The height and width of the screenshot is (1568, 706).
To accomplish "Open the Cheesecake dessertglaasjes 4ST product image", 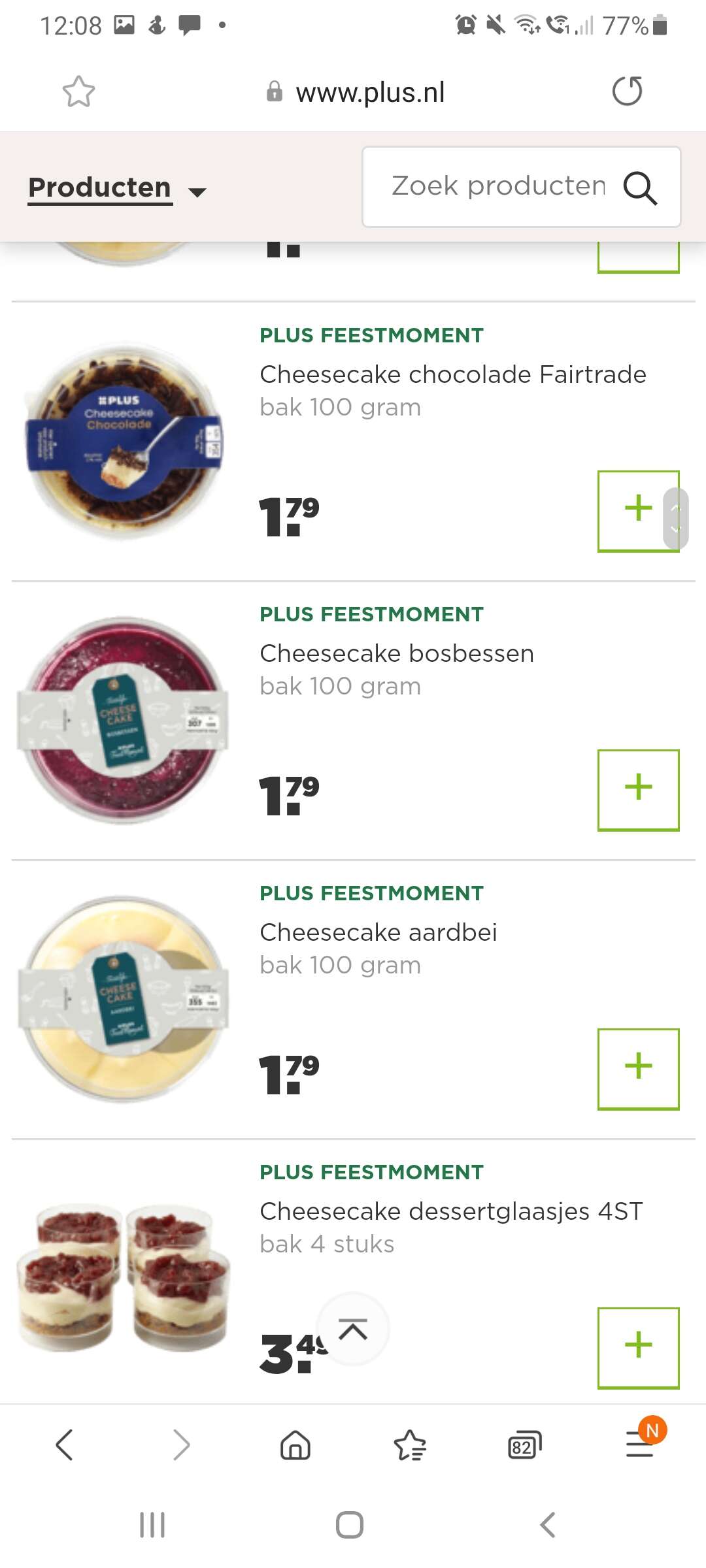I will (124, 1277).
